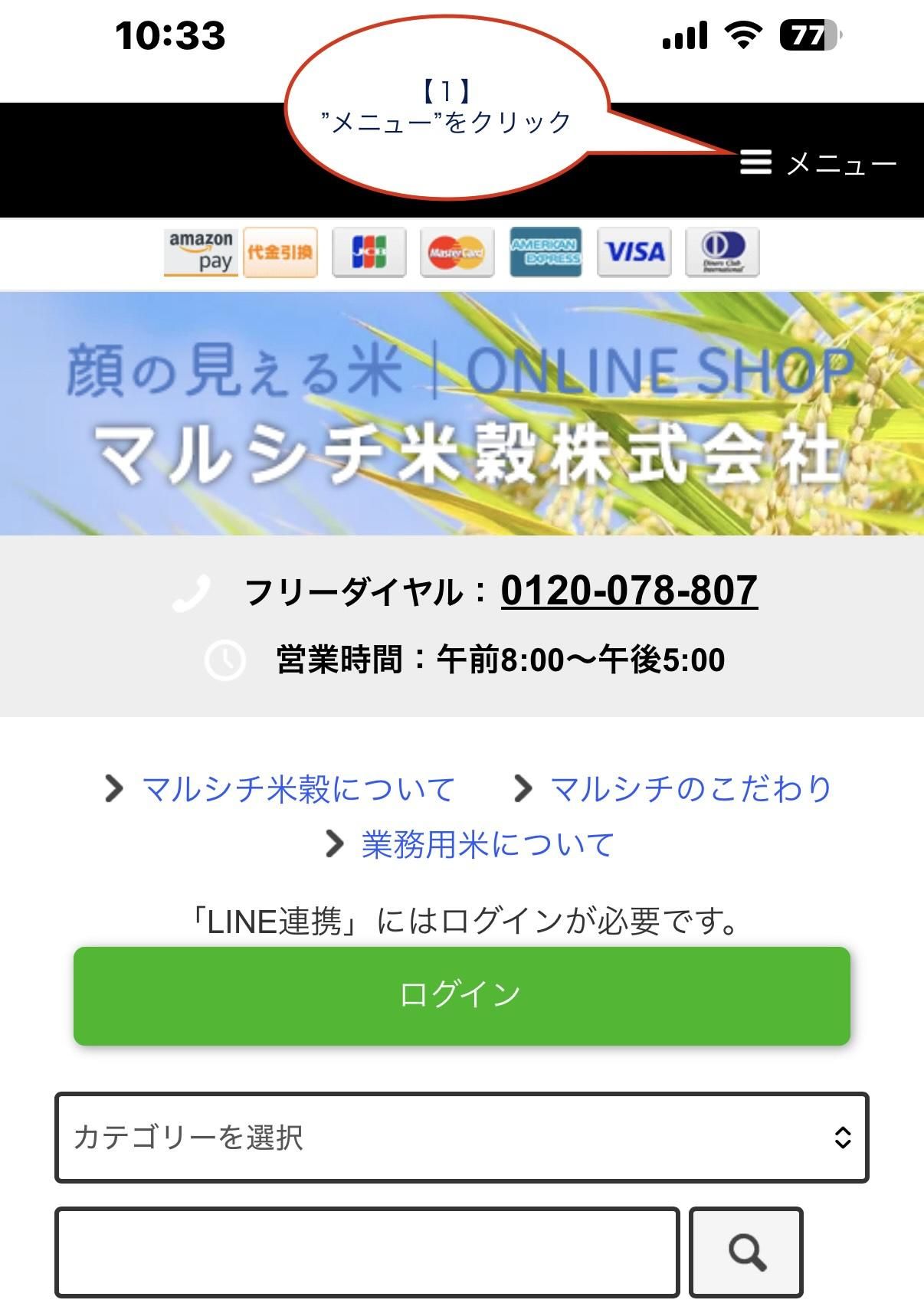The image size is (924, 1313).
Task: Tap the magnifying glass search button
Action: 745,1252
